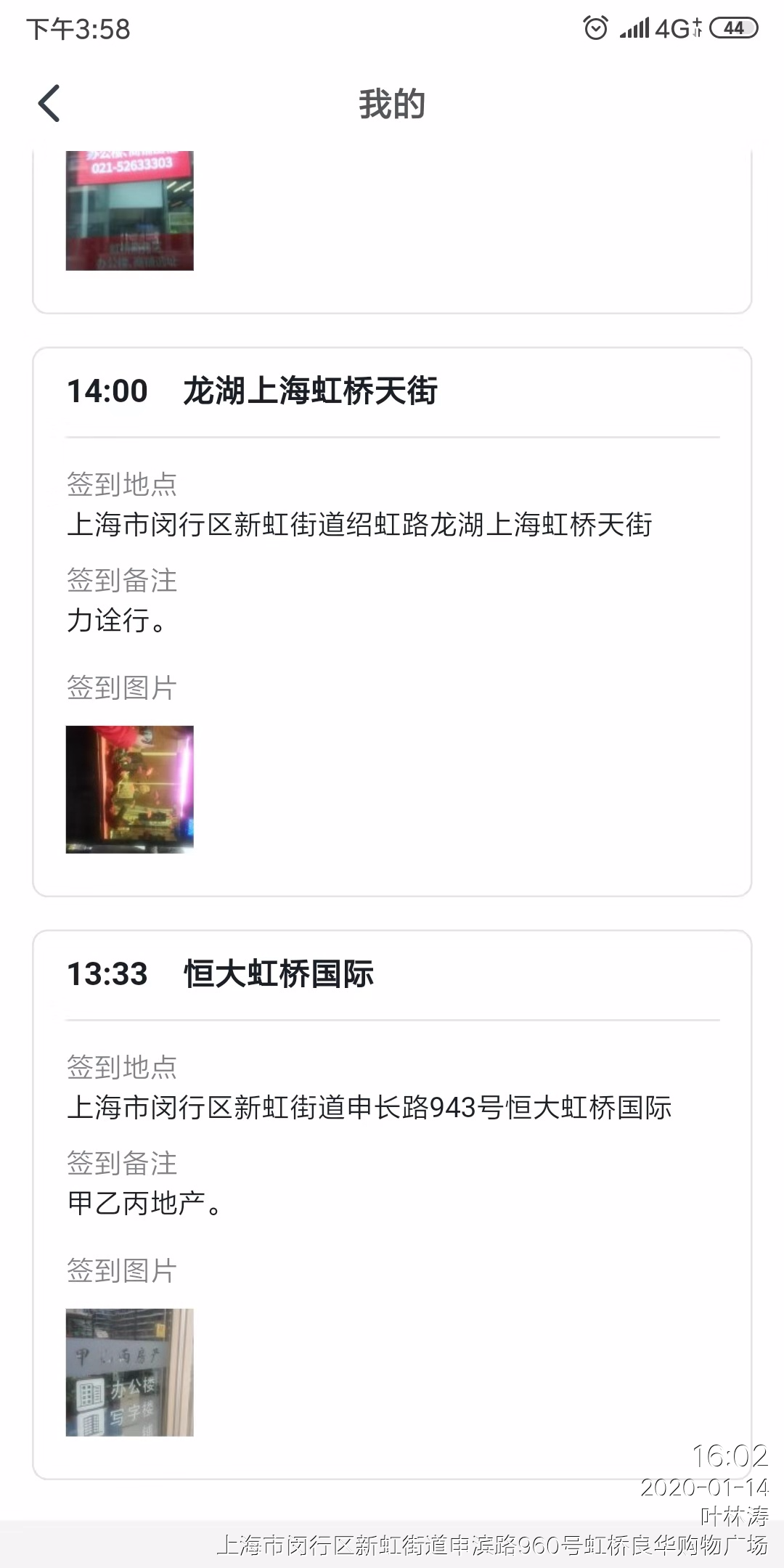Enlarge the 恒大虹桥国际 check-in photo
Screen dimensions: 784x1568
129,1372
